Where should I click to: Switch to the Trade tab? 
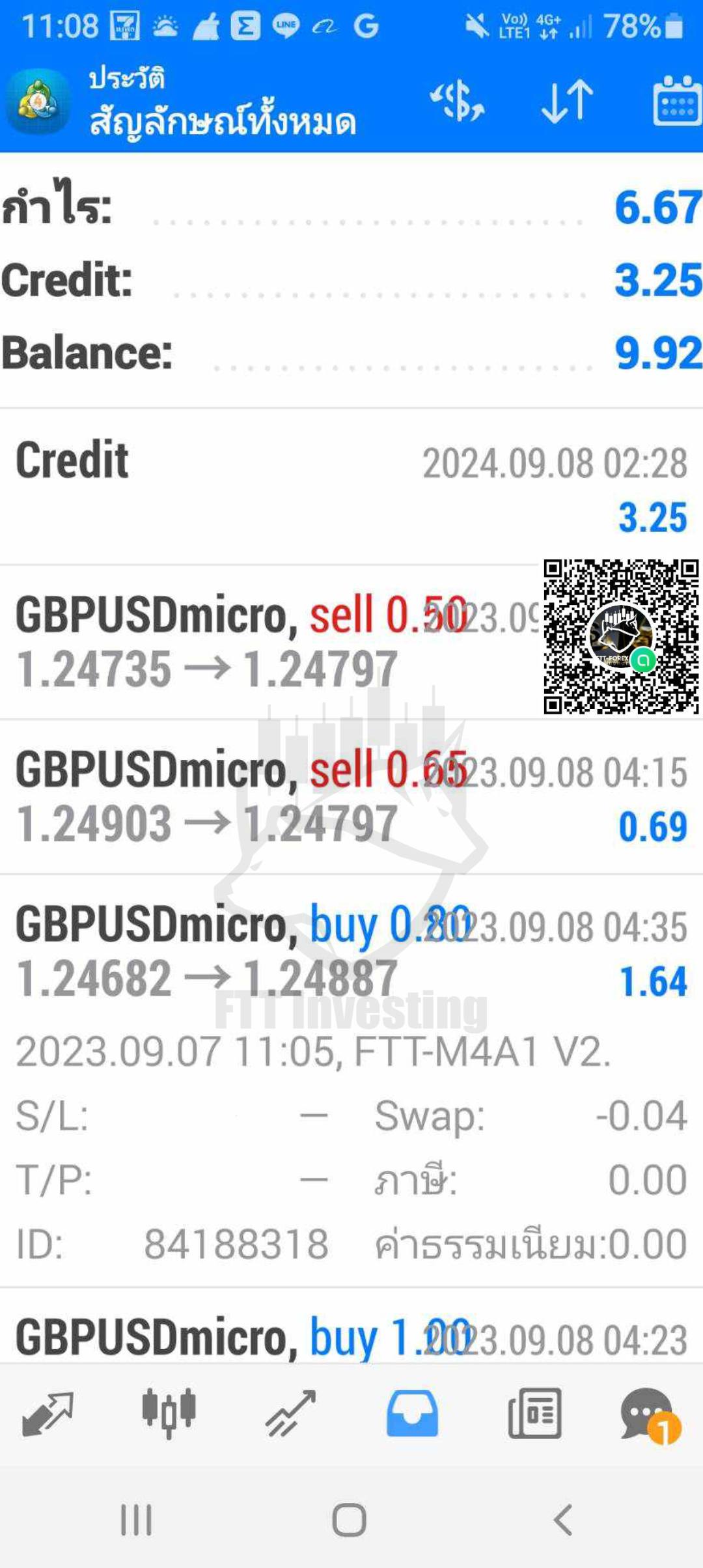pyautogui.click(x=290, y=1413)
